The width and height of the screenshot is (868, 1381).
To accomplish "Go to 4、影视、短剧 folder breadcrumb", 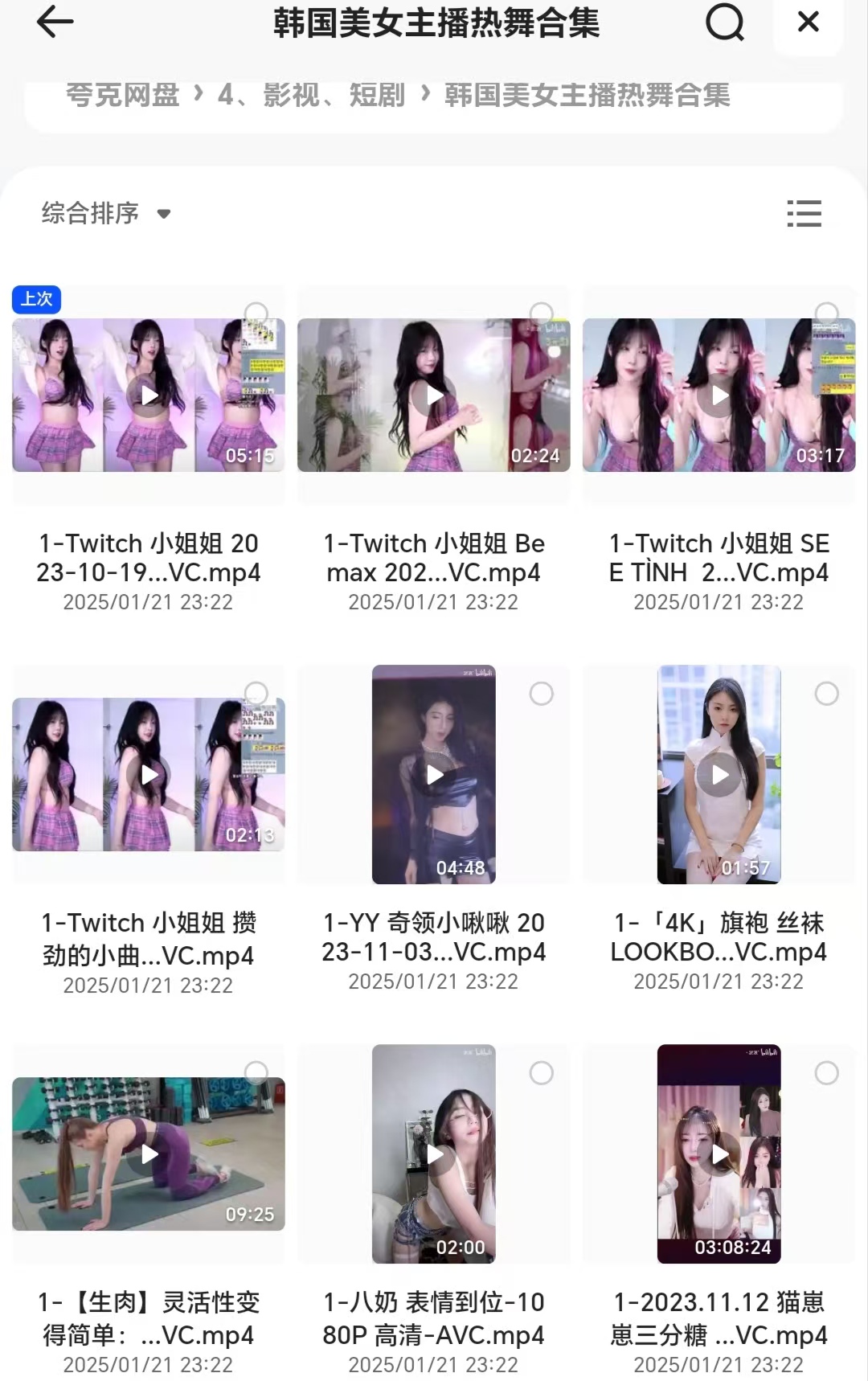I will (x=311, y=95).
